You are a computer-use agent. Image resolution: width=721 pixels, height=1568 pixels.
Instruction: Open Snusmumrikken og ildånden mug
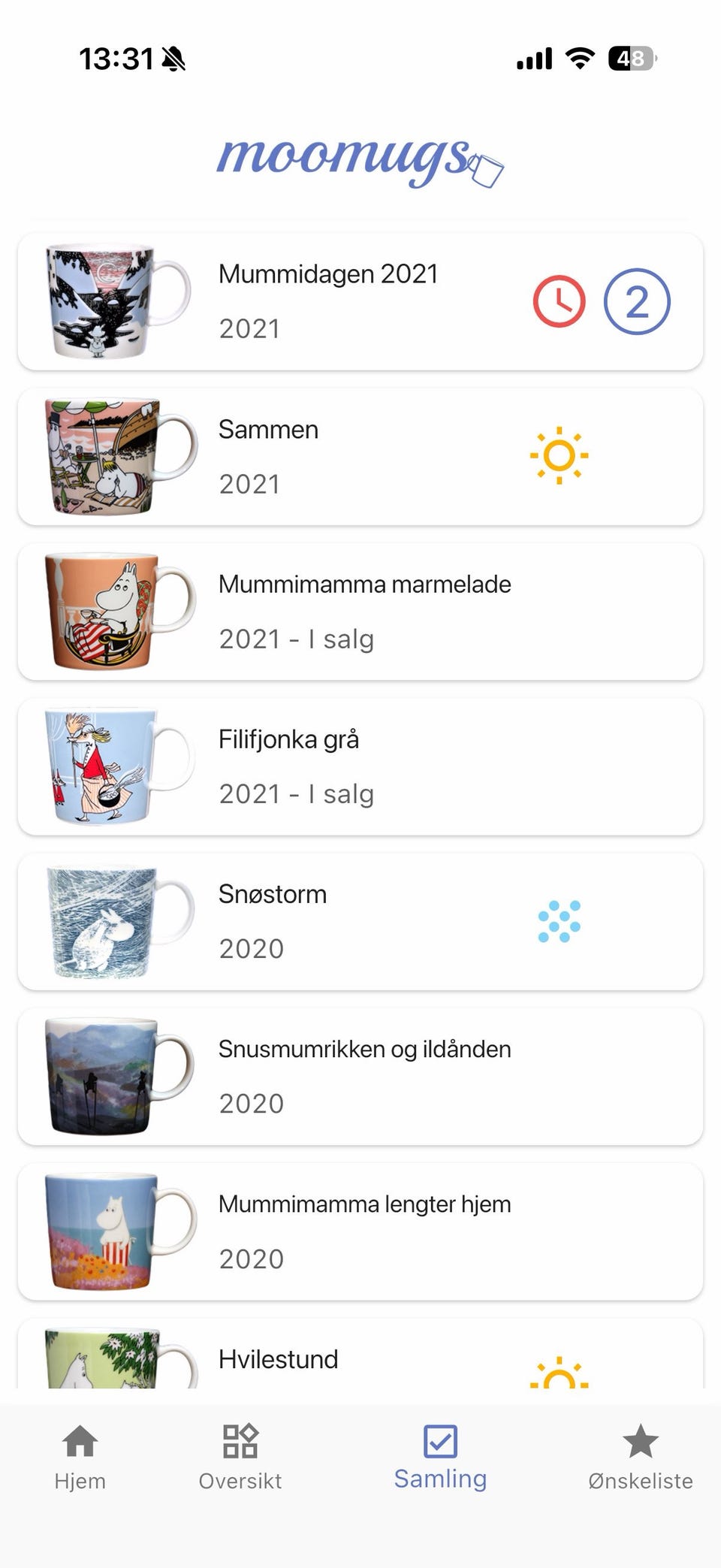[360, 1077]
